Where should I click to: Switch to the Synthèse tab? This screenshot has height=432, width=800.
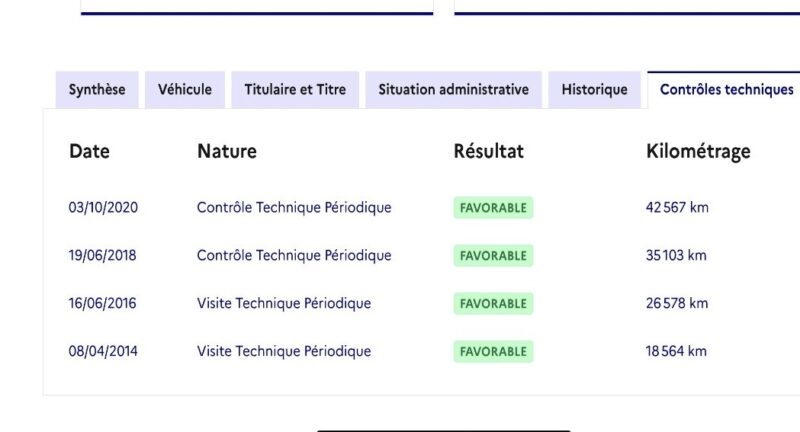click(97, 90)
